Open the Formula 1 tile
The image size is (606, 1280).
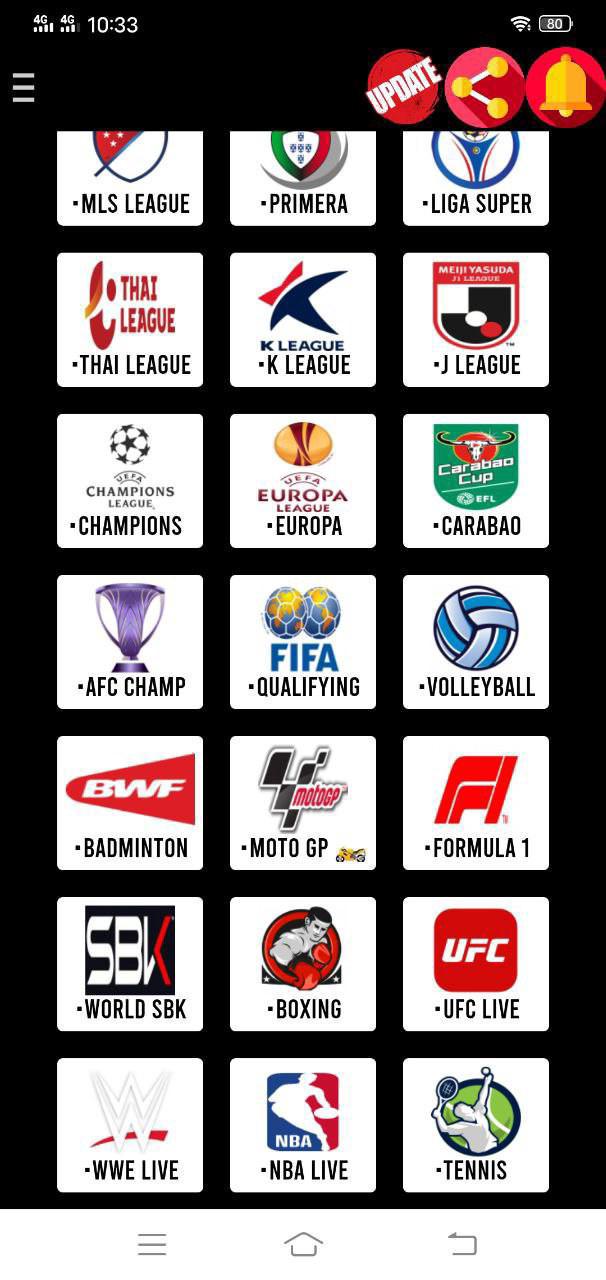pos(476,802)
